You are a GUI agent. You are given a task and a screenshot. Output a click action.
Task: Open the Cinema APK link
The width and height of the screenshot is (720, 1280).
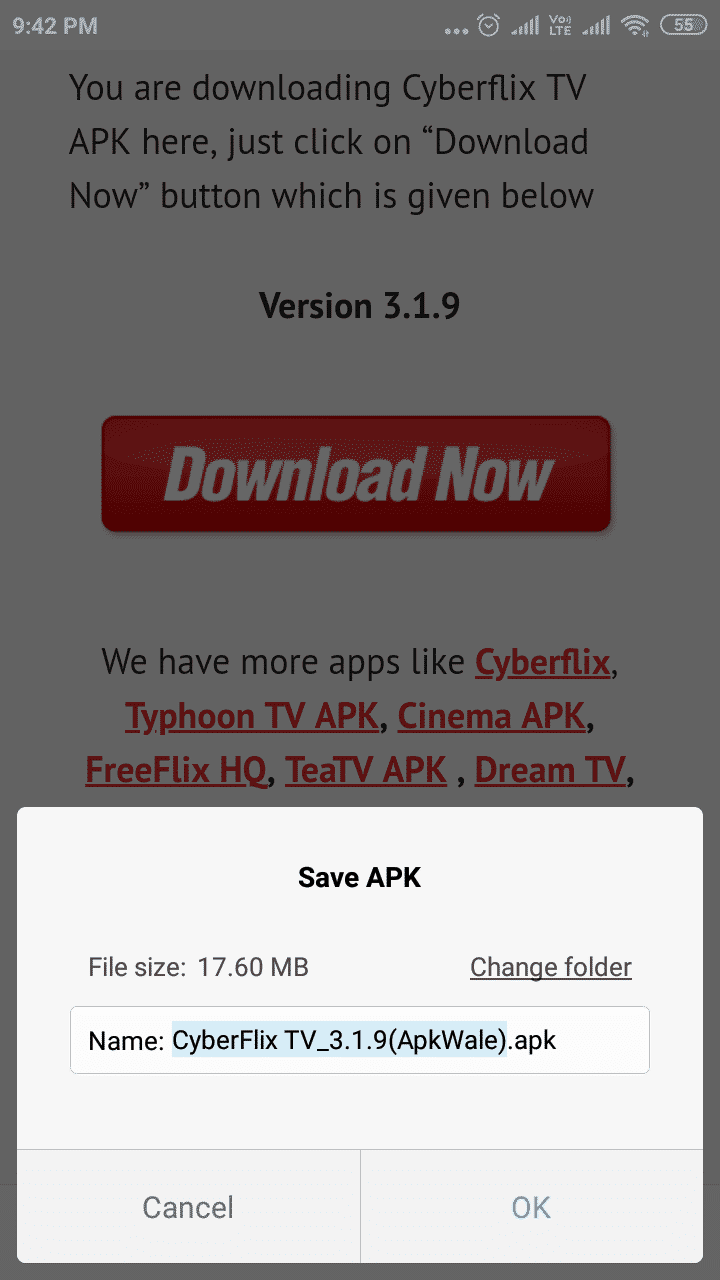491,716
